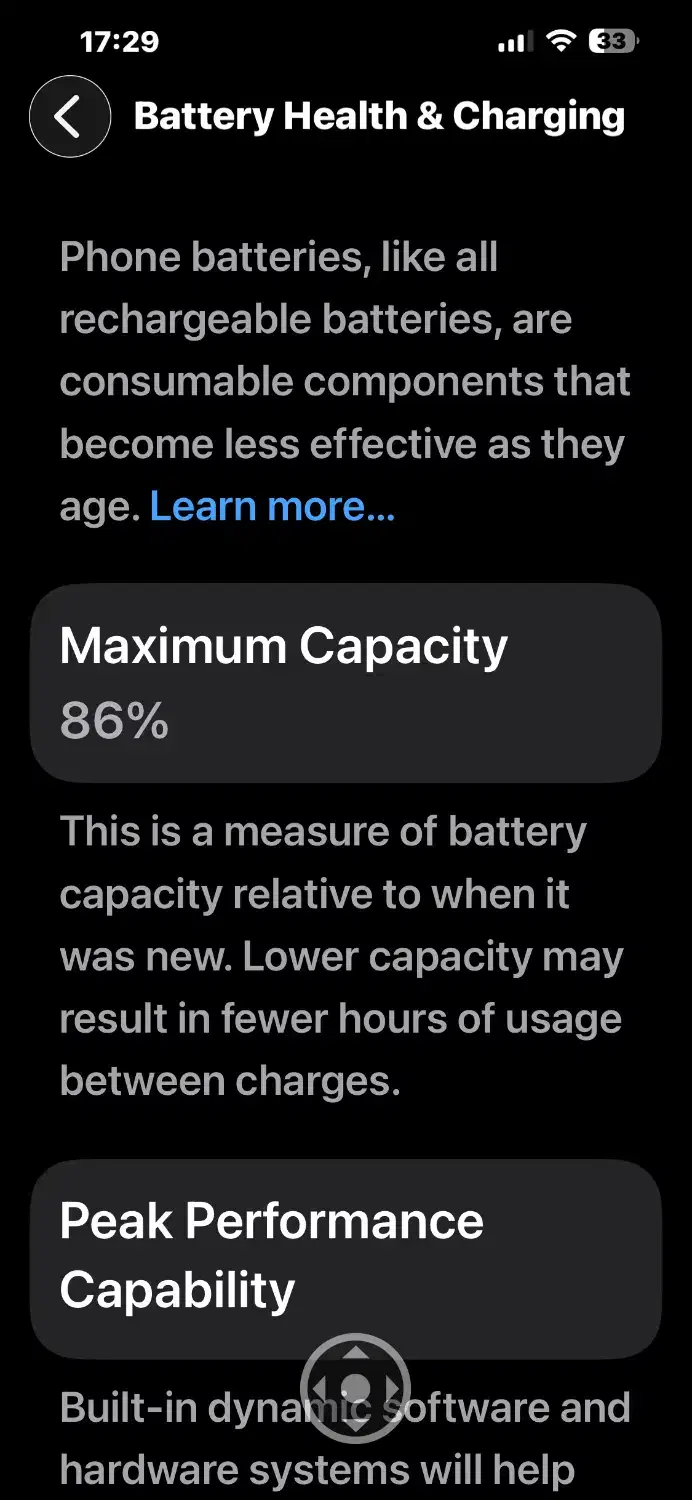The width and height of the screenshot is (692, 1500).
Task: Go back using the back arrow
Action: (69, 117)
